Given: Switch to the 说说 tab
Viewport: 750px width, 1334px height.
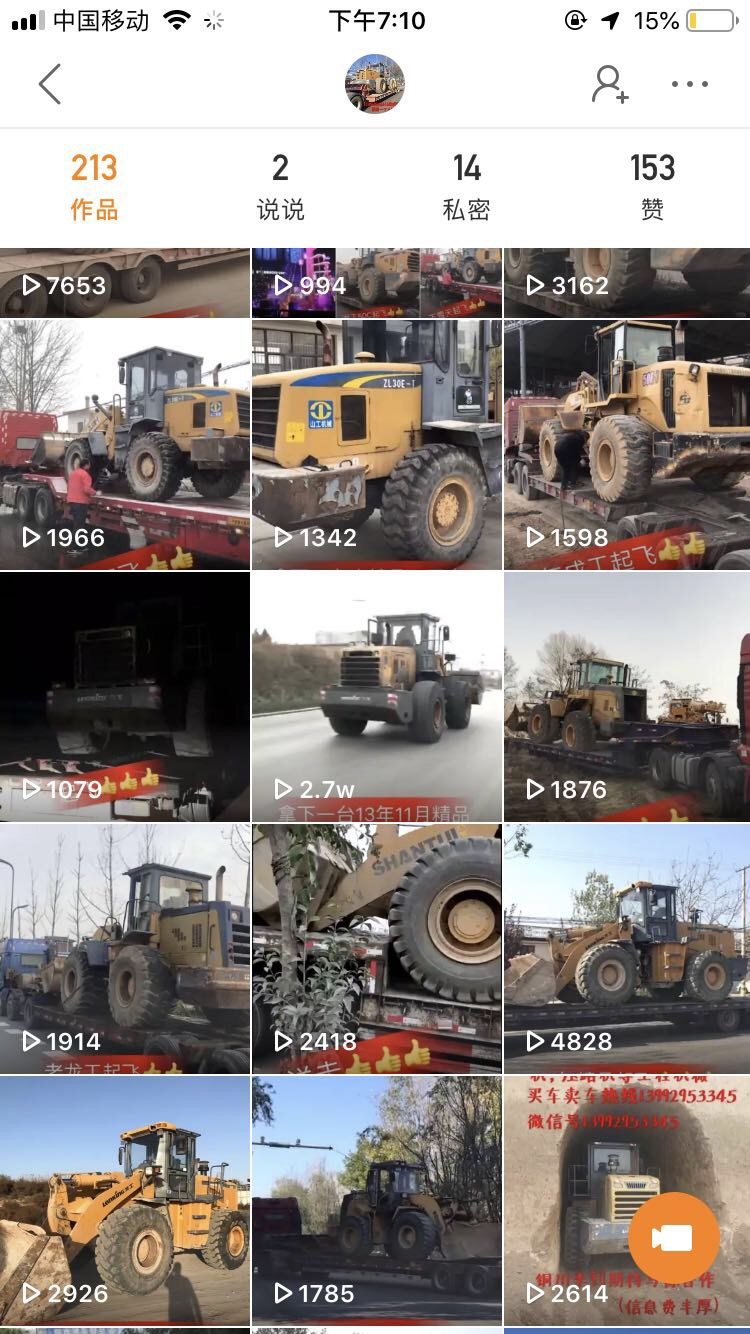Looking at the screenshot, I should [280, 186].
